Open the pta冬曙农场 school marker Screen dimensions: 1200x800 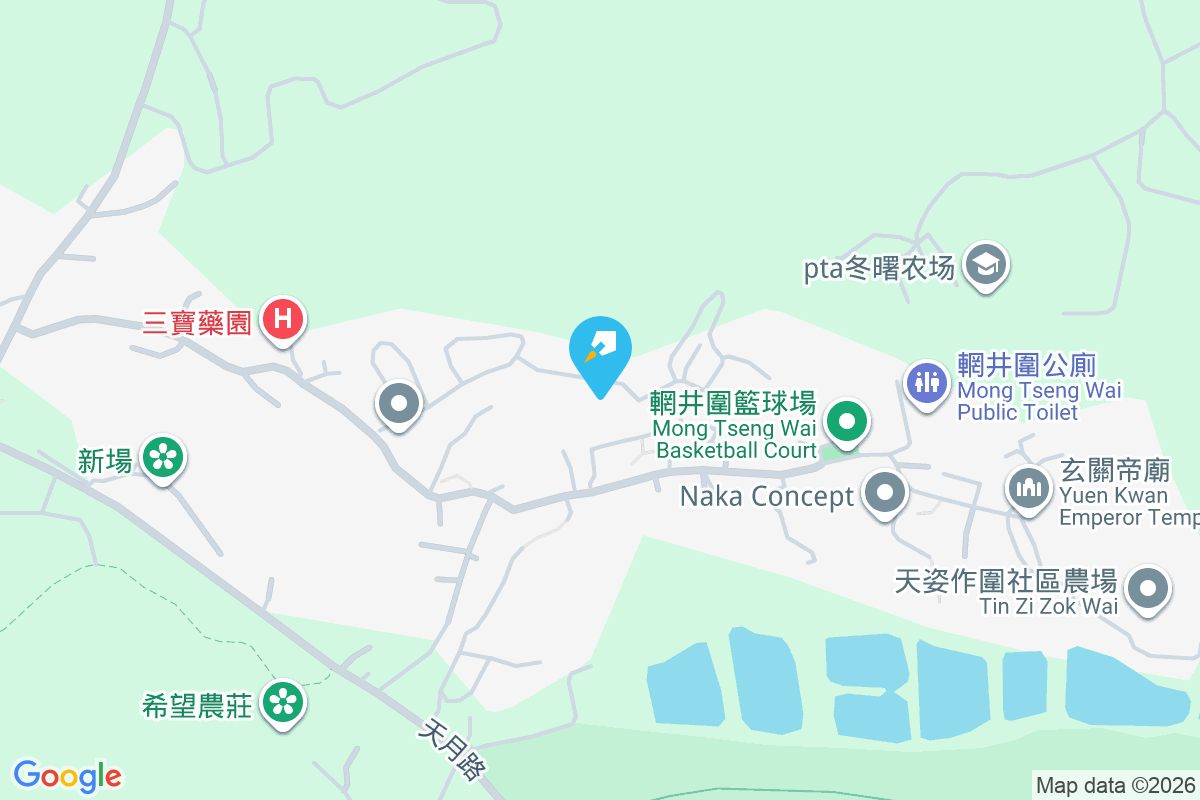tap(987, 265)
